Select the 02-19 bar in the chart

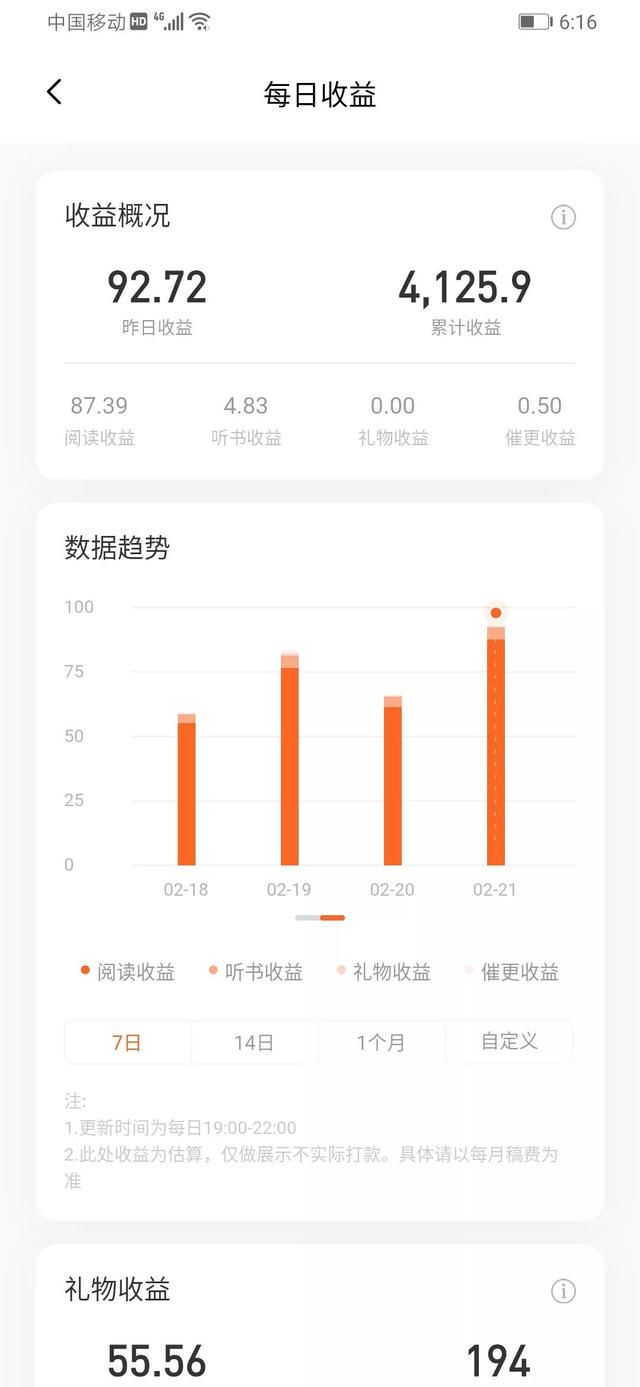pos(289,759)
